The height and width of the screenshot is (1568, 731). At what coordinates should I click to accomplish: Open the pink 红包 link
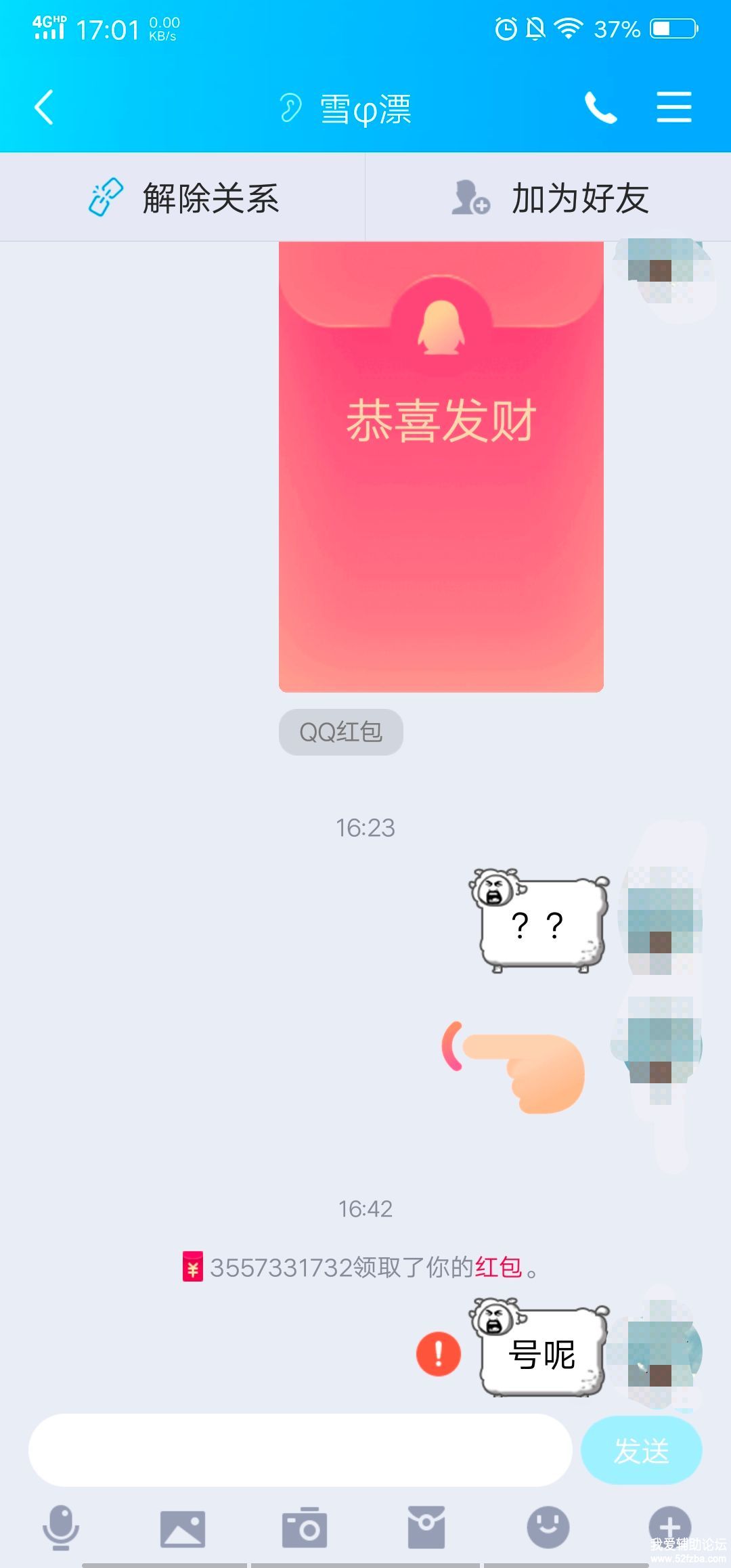[x=498, y=1267]
